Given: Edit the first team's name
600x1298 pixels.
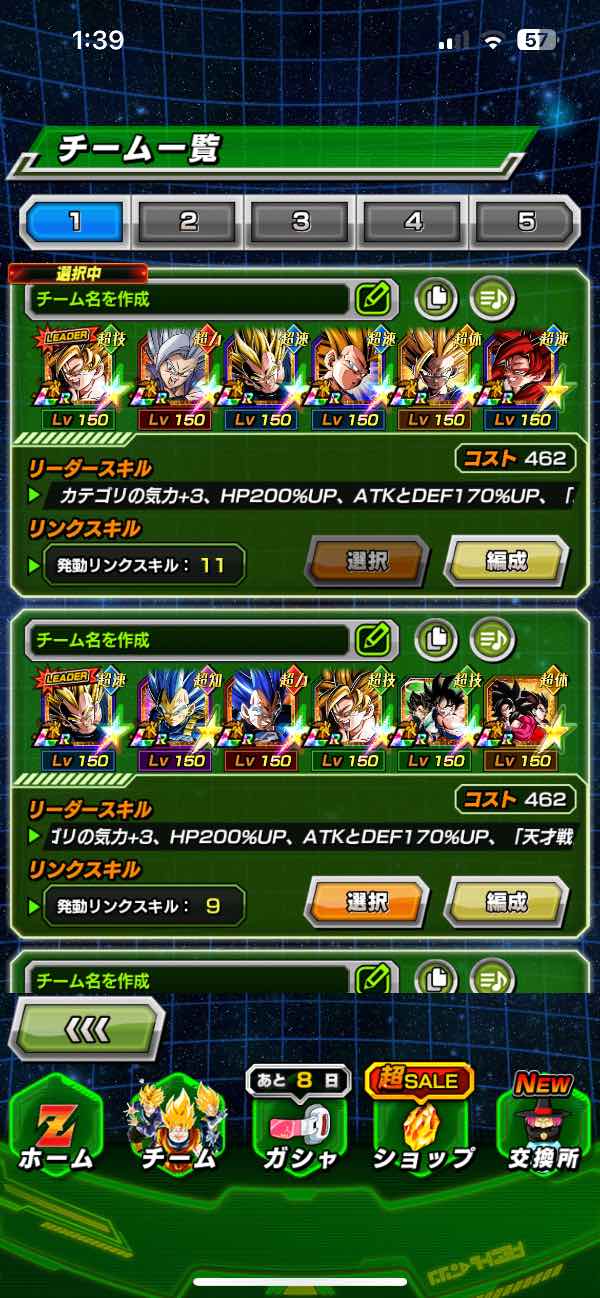Looking at the screenshot, I should pyautogui.click(x=372, y=297).
